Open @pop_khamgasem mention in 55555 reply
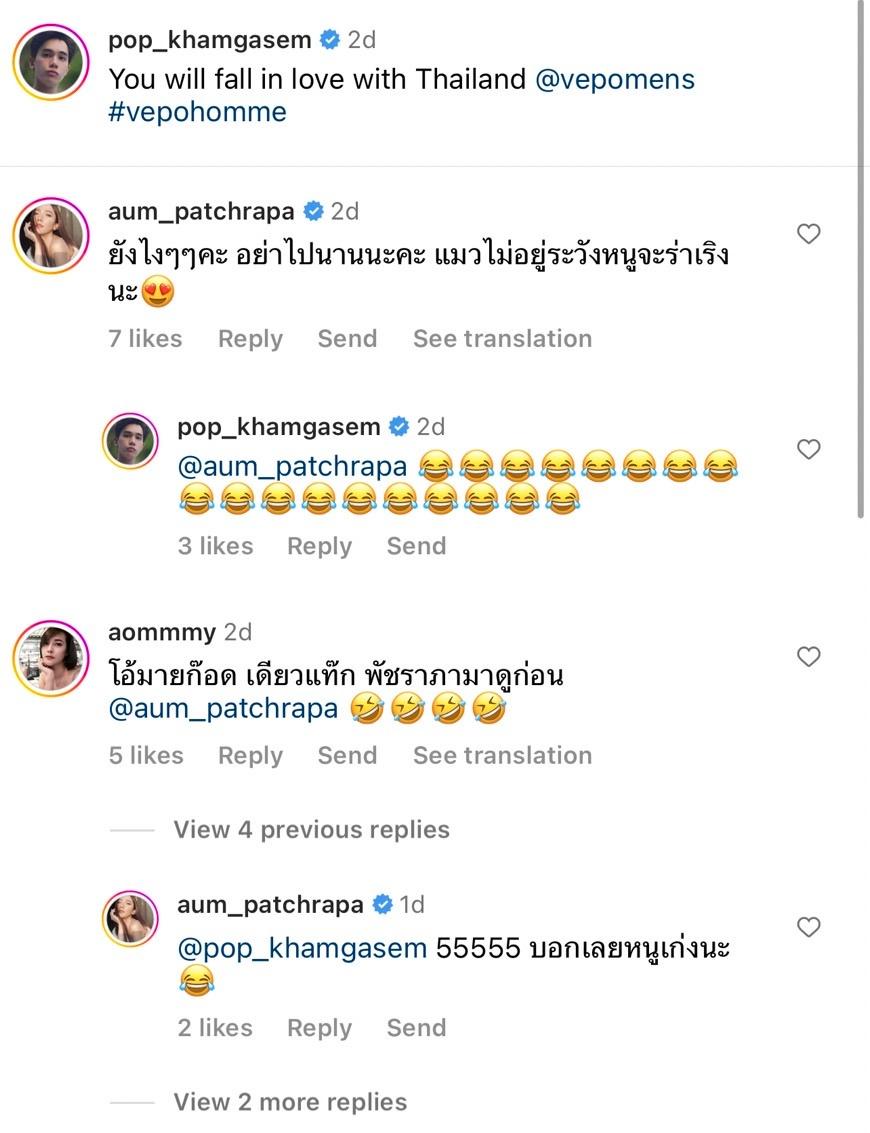Screen dimensions: 870x1133 click(x=302, y=947)
